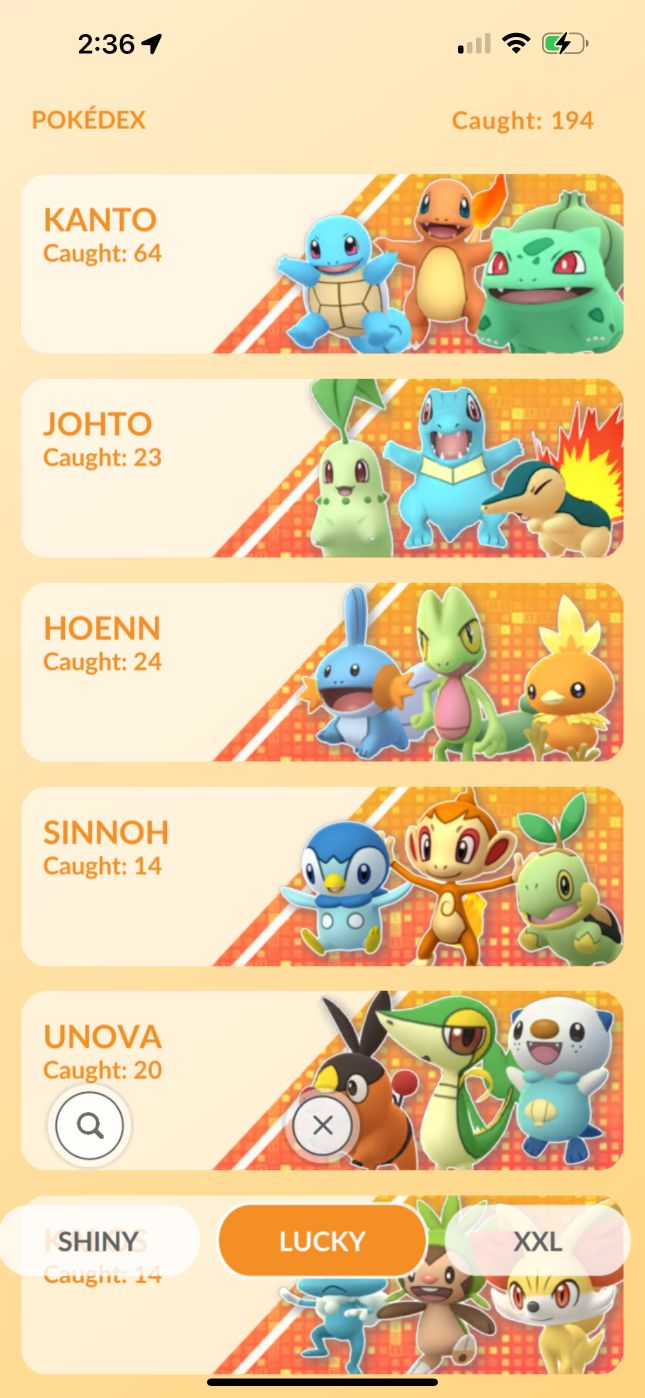This screenshot has height=1398, width=645.
Task: View the Hoenn region Pokédex
Action: coord(322,672)
